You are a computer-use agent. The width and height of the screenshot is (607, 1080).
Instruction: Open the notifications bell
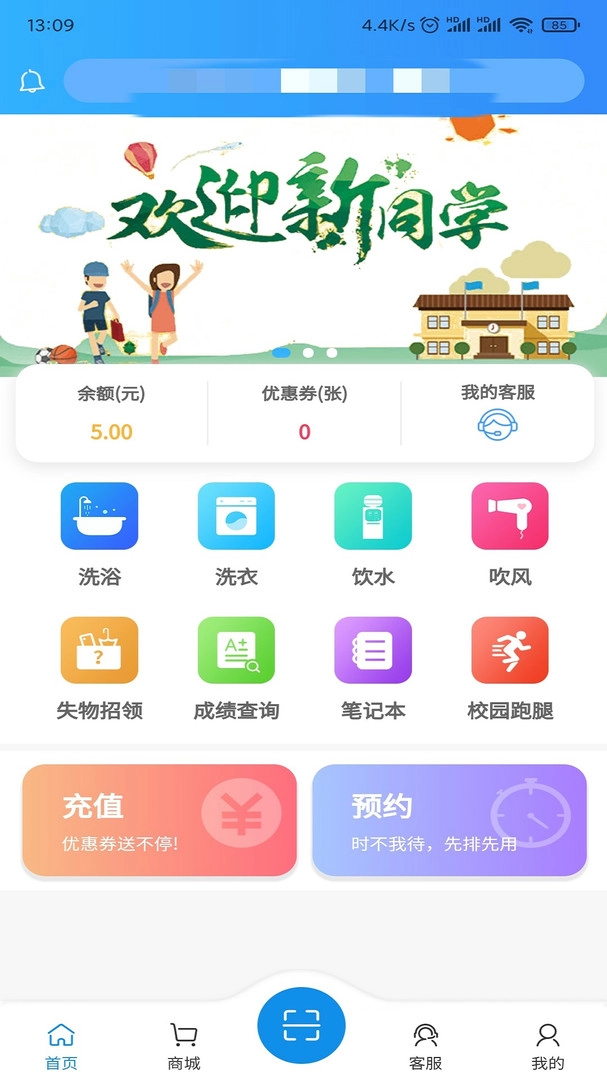point(32,81)
